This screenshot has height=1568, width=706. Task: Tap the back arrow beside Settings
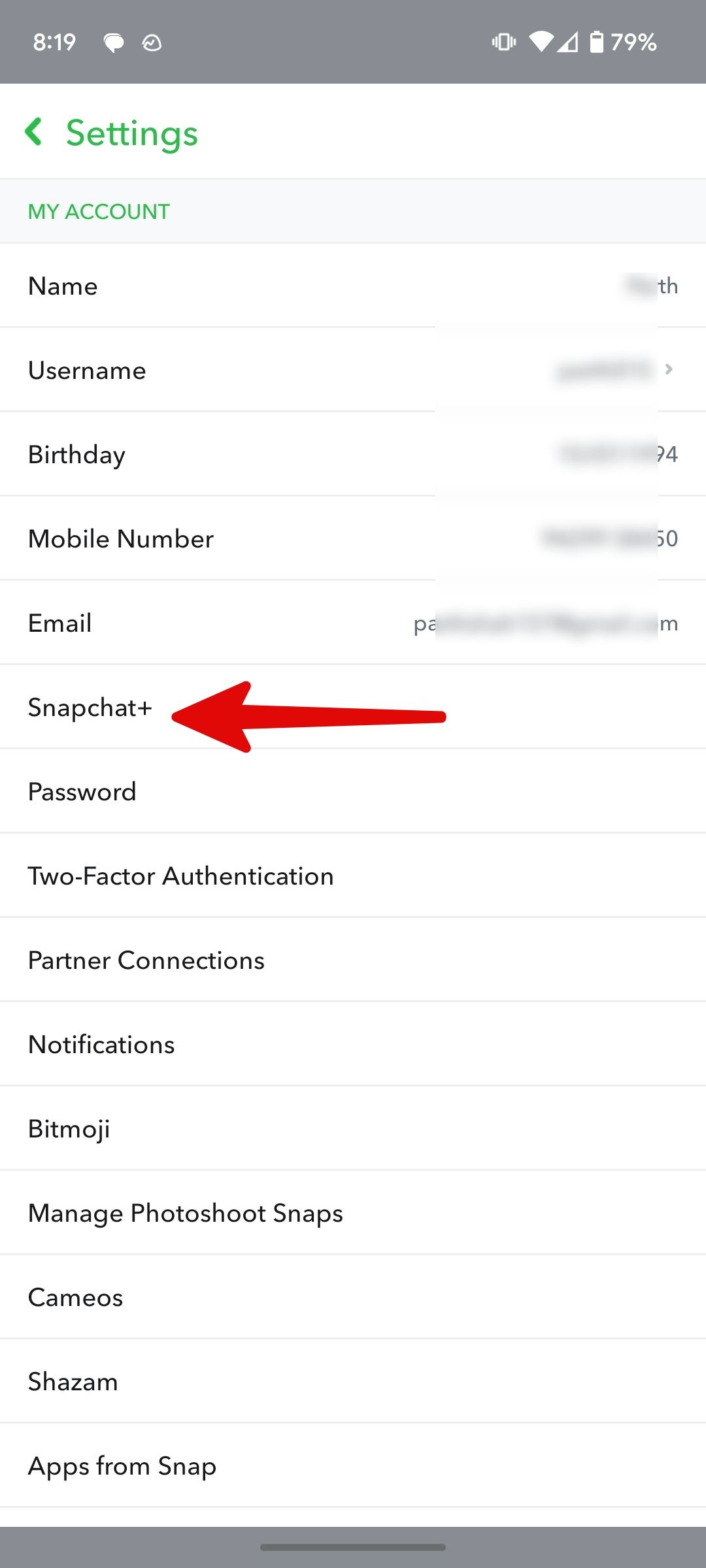[33, 133]
